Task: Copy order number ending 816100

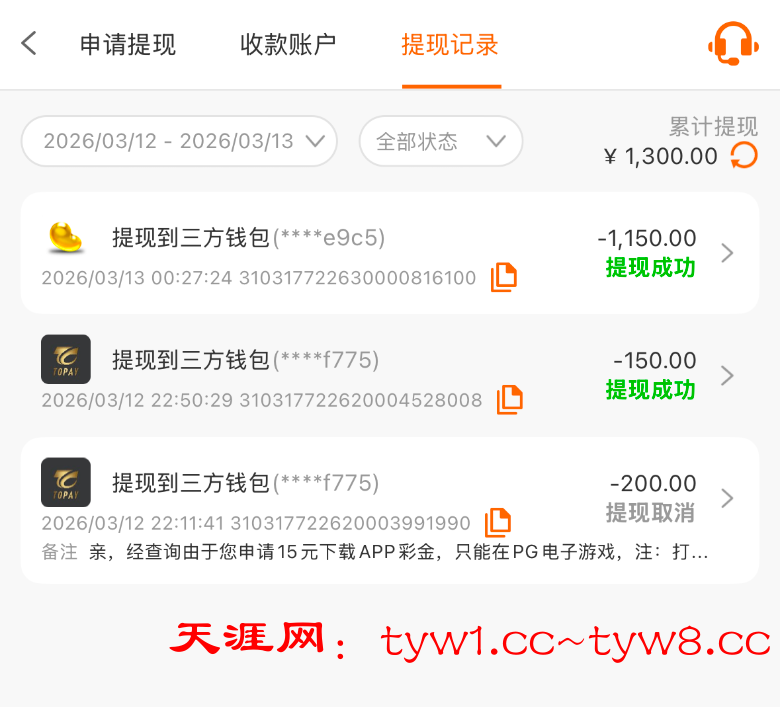Action: point(504,277)
